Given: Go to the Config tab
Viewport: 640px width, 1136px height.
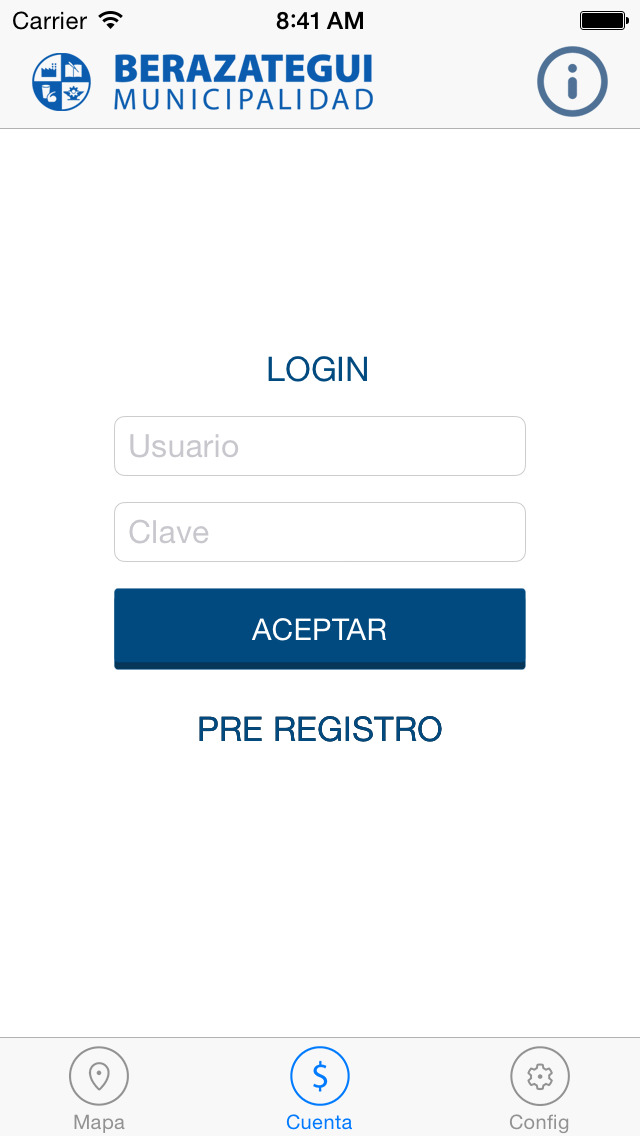Looking at the screenshot, I should tap(539, 1089).
